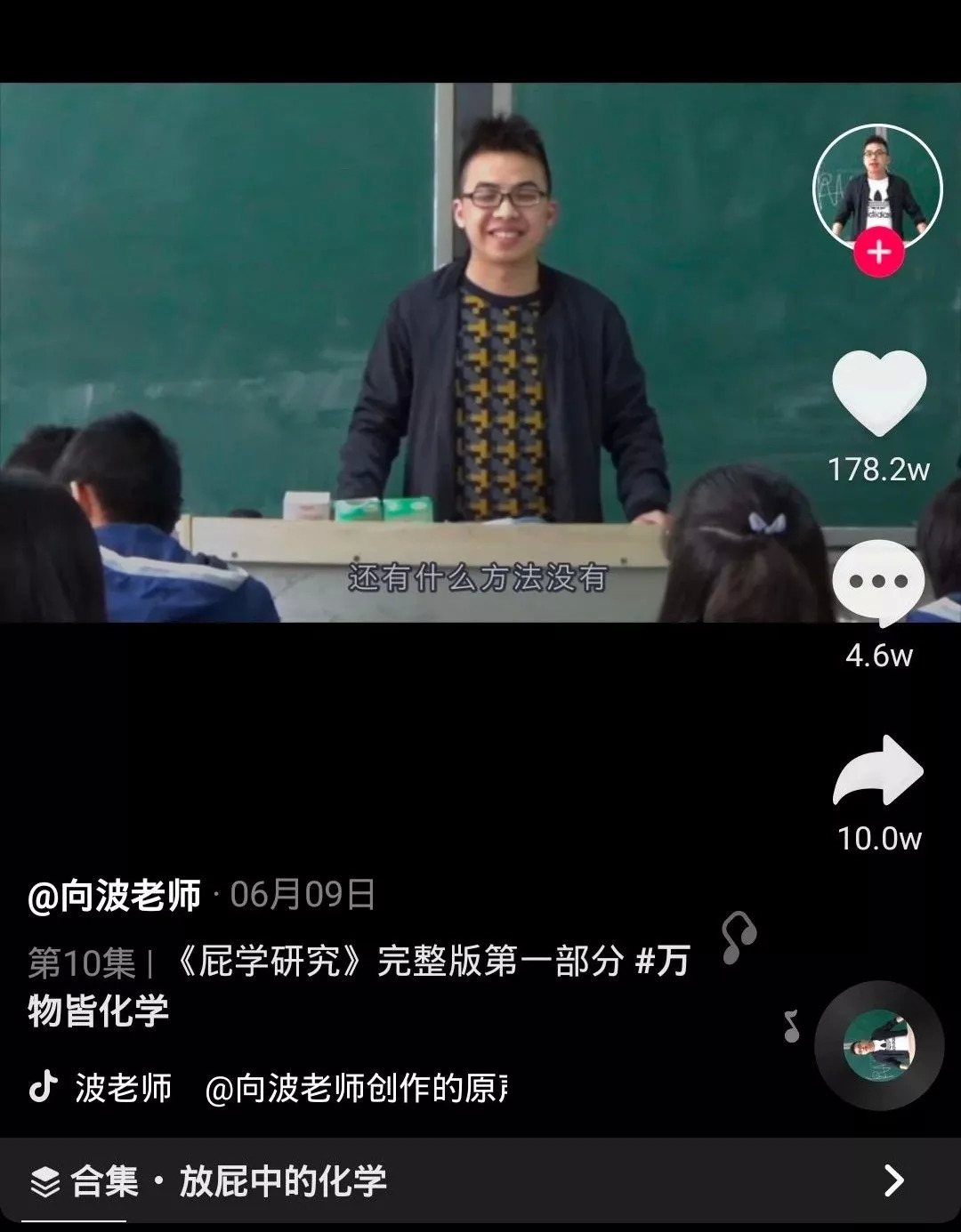The height and width of the screenshot is (1232, 961).
Task: Like this video with heart icon
Action: [879, 392]
